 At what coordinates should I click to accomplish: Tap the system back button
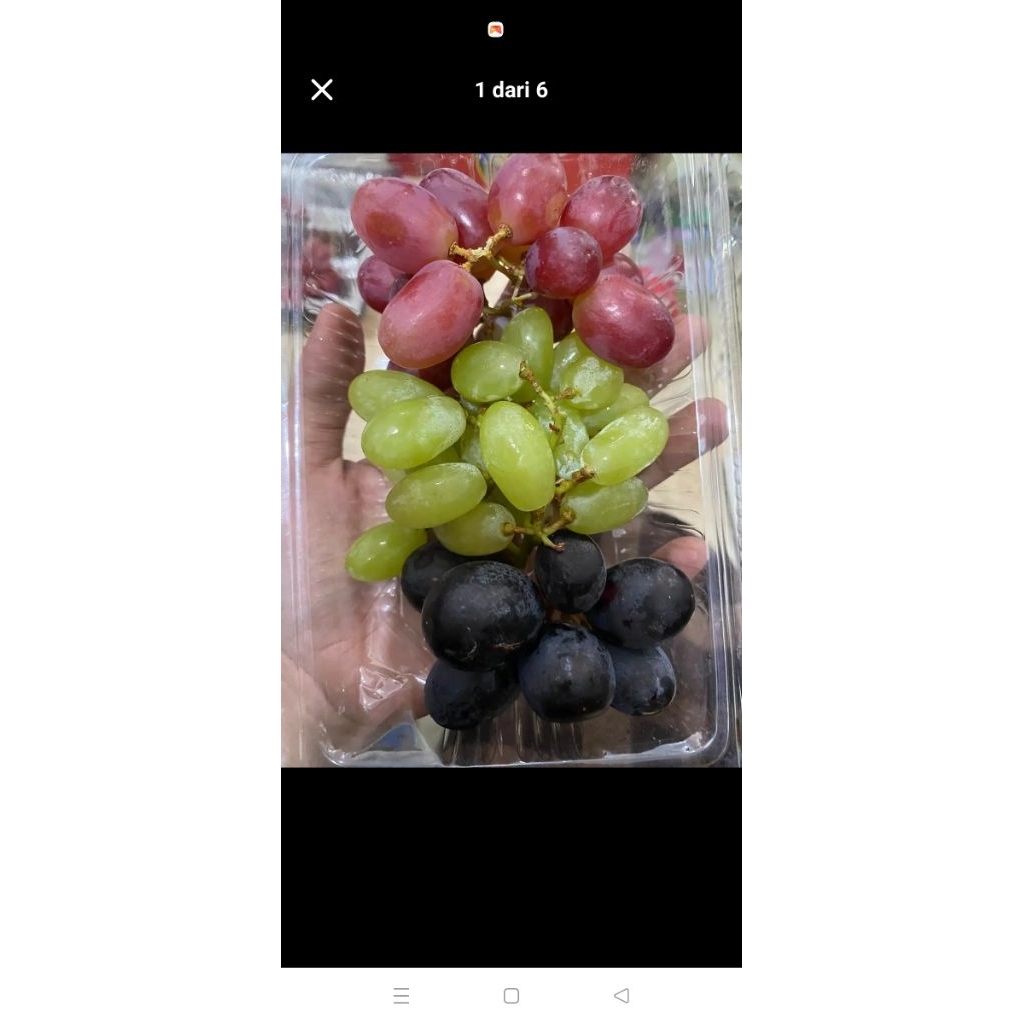pos(621,996)
